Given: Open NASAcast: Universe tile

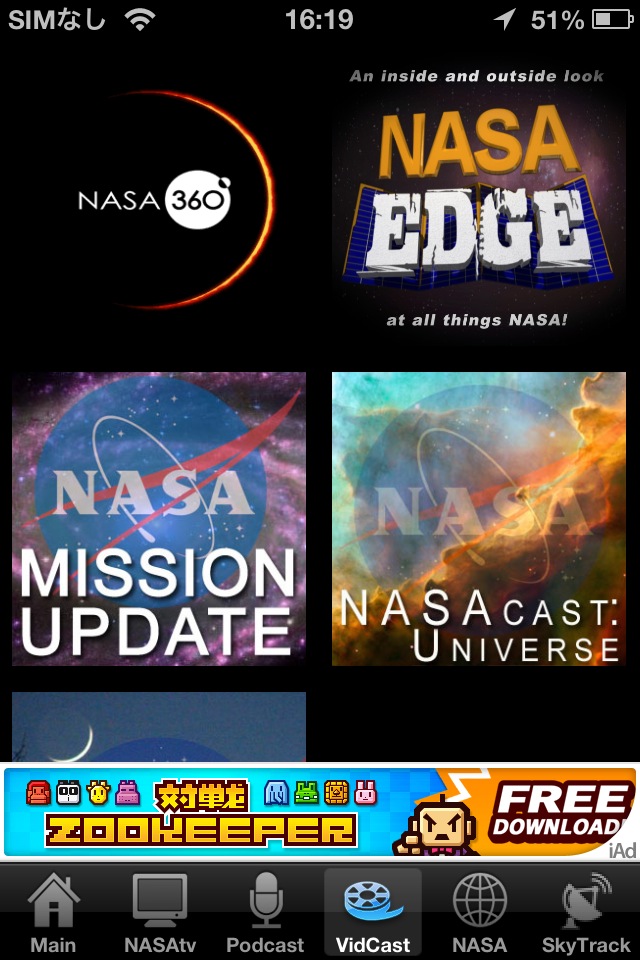Looking at the screenshot, I should click(x=478, y=518).
